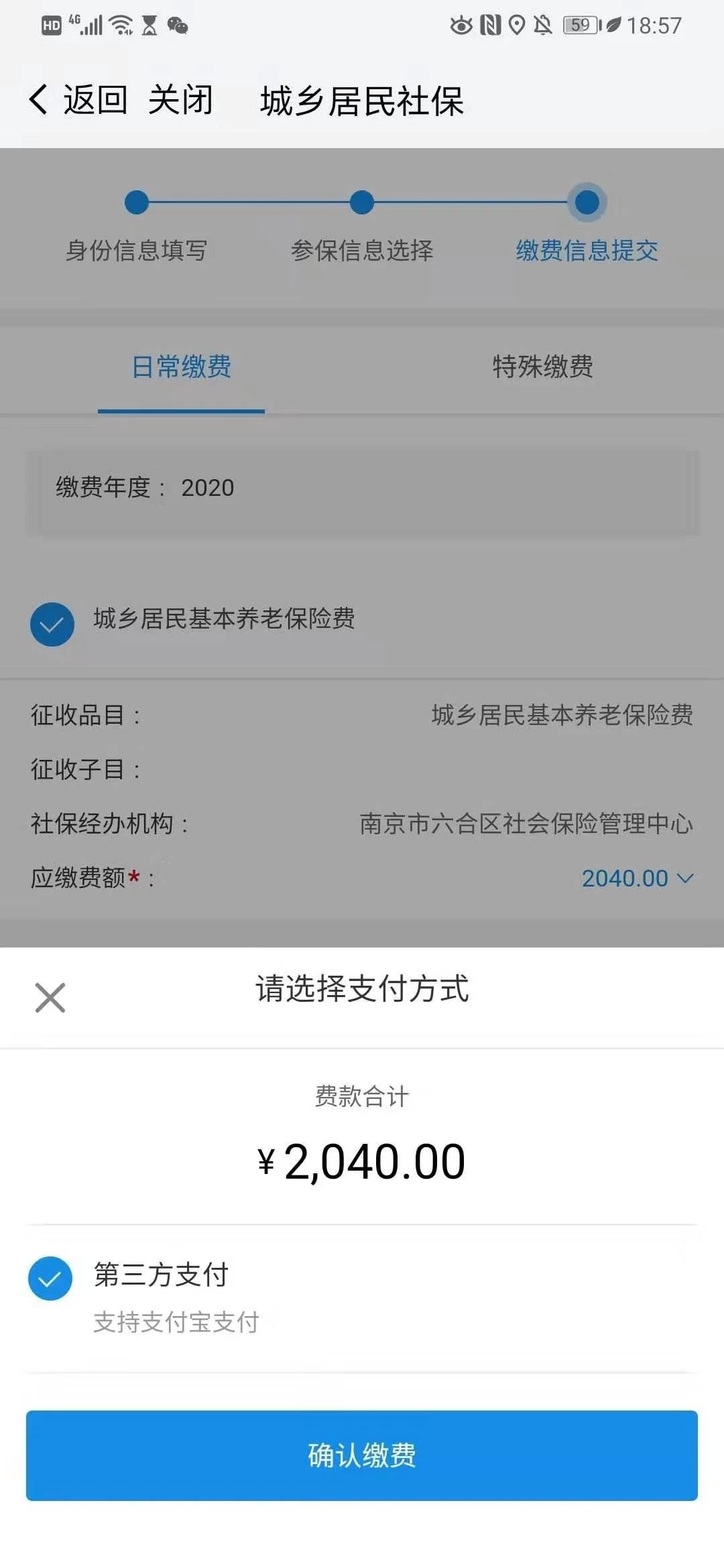The height and width of the screenshot is (1568, 724).
Task: Select 第三方支付 payment option
Action: pyautogui.click(x=50, y=1279)
